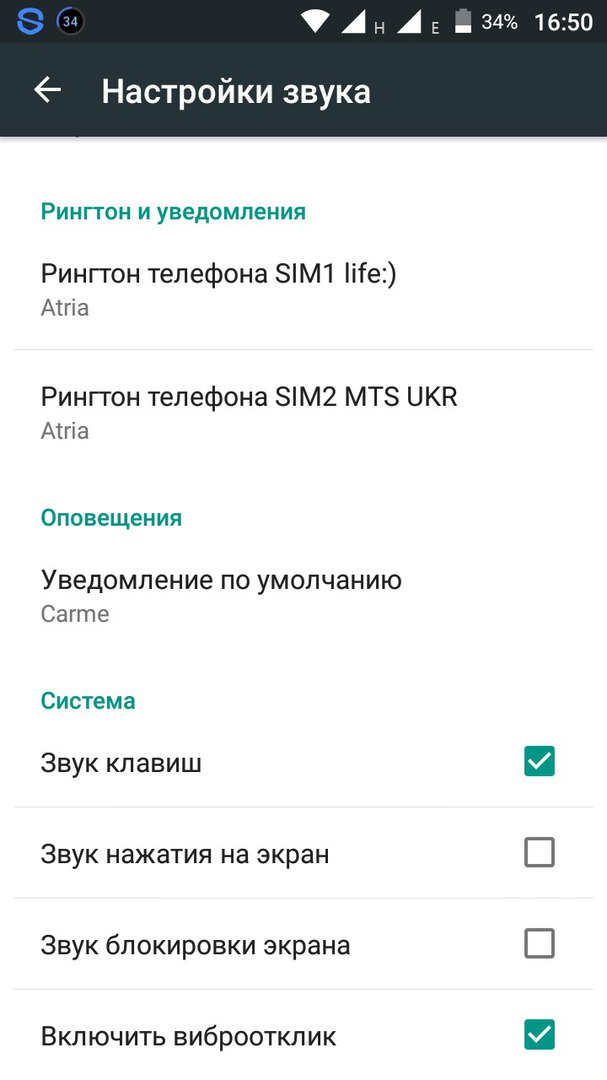Open SIM2 MTS UKR ringtone setting

[303, 412]
